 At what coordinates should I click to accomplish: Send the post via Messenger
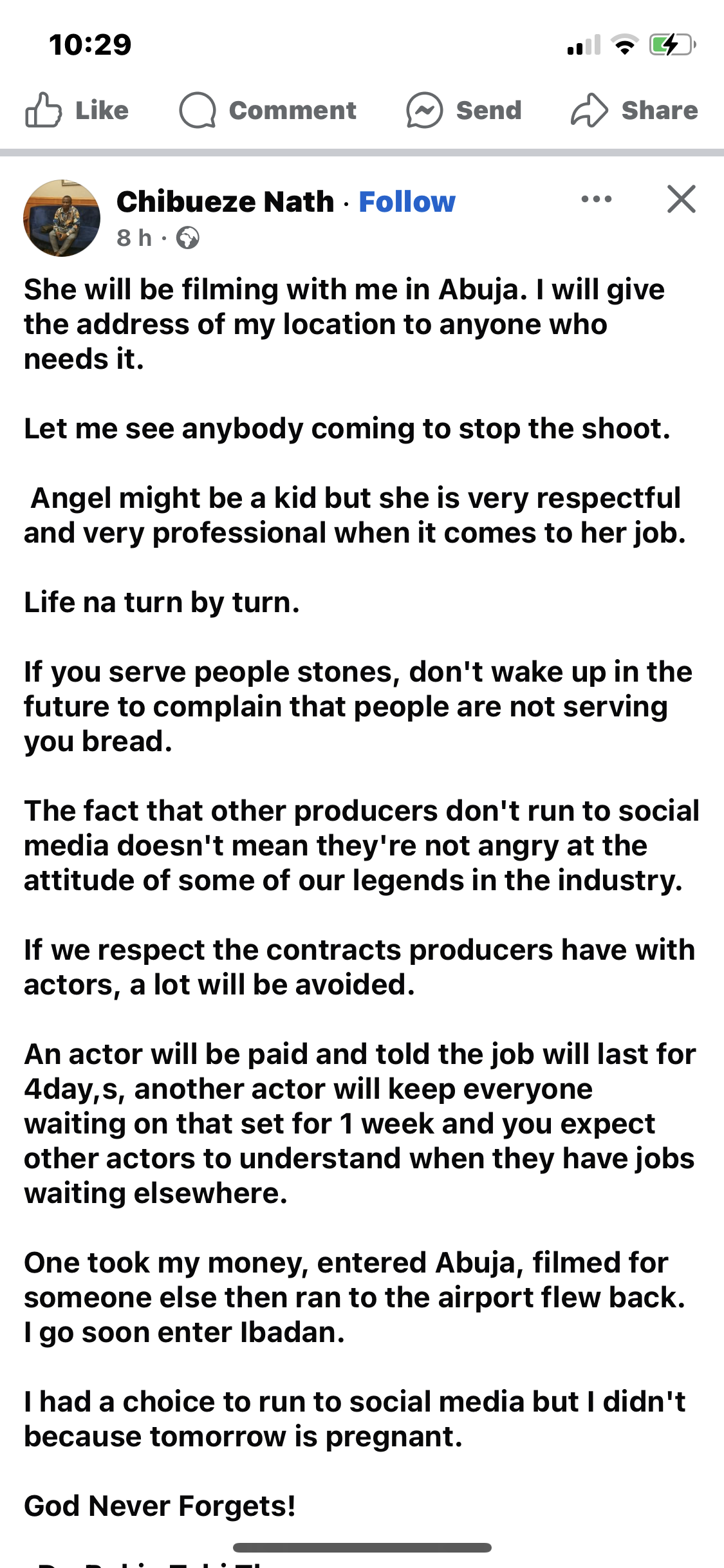[463, 111]
